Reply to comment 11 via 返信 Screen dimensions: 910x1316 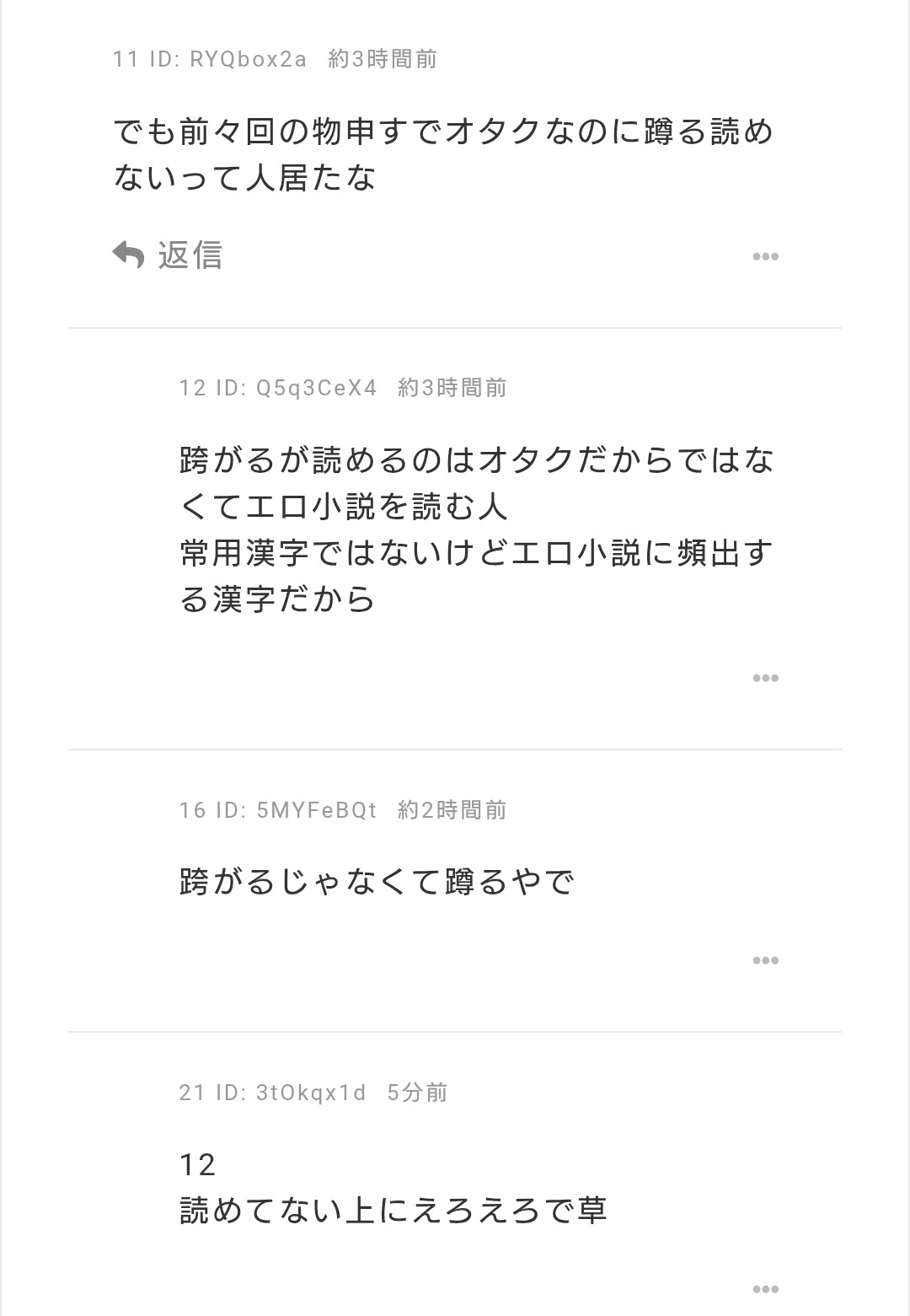point(169,255)
